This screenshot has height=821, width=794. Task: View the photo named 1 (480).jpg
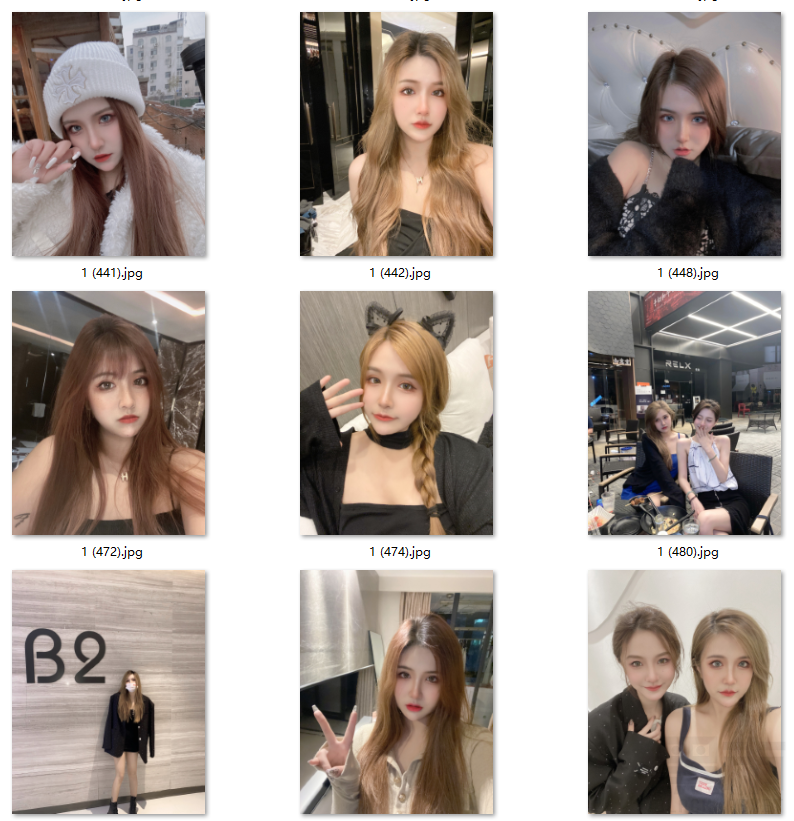(684, 413)
